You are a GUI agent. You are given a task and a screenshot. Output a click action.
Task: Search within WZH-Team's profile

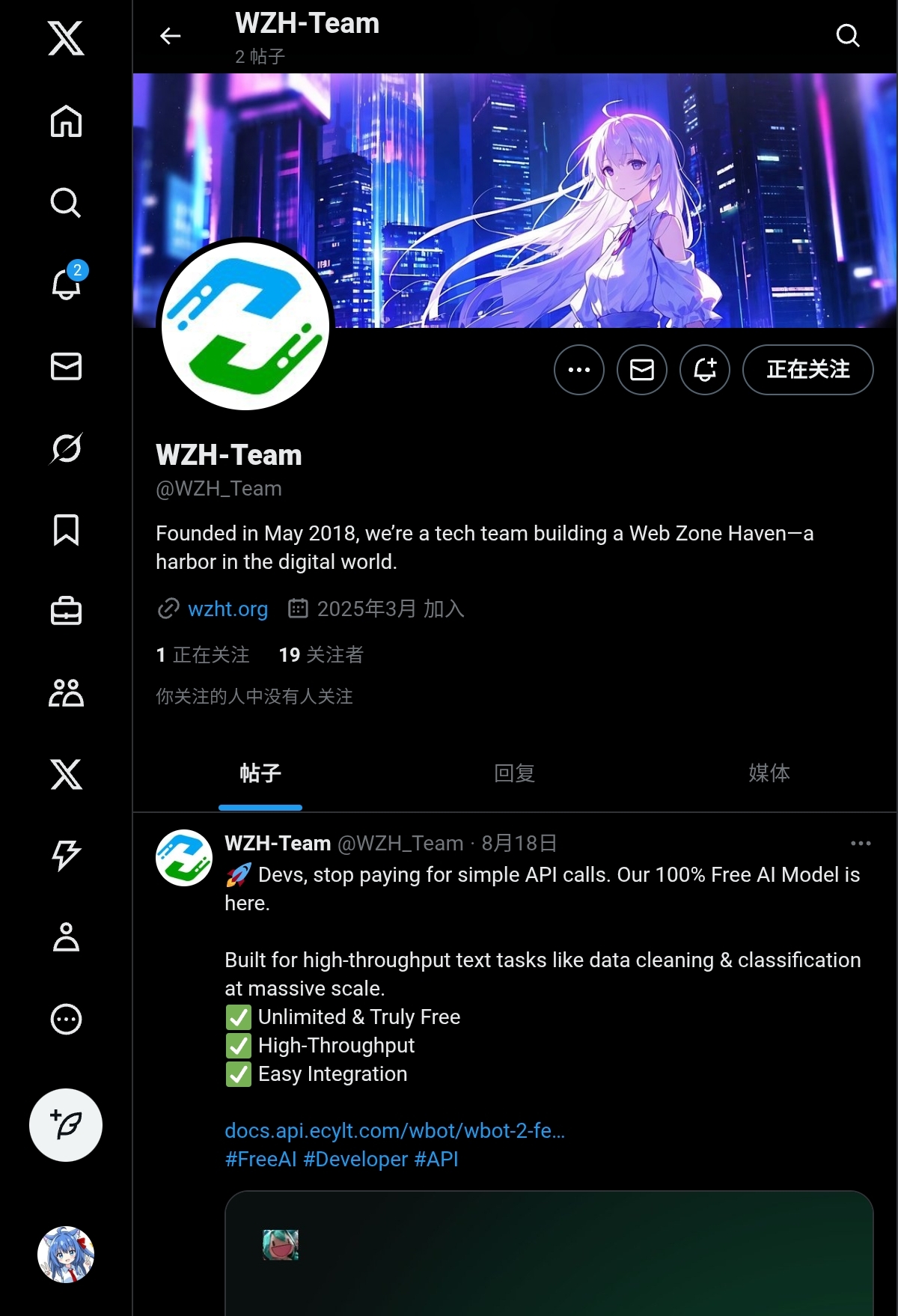point(847,36)
